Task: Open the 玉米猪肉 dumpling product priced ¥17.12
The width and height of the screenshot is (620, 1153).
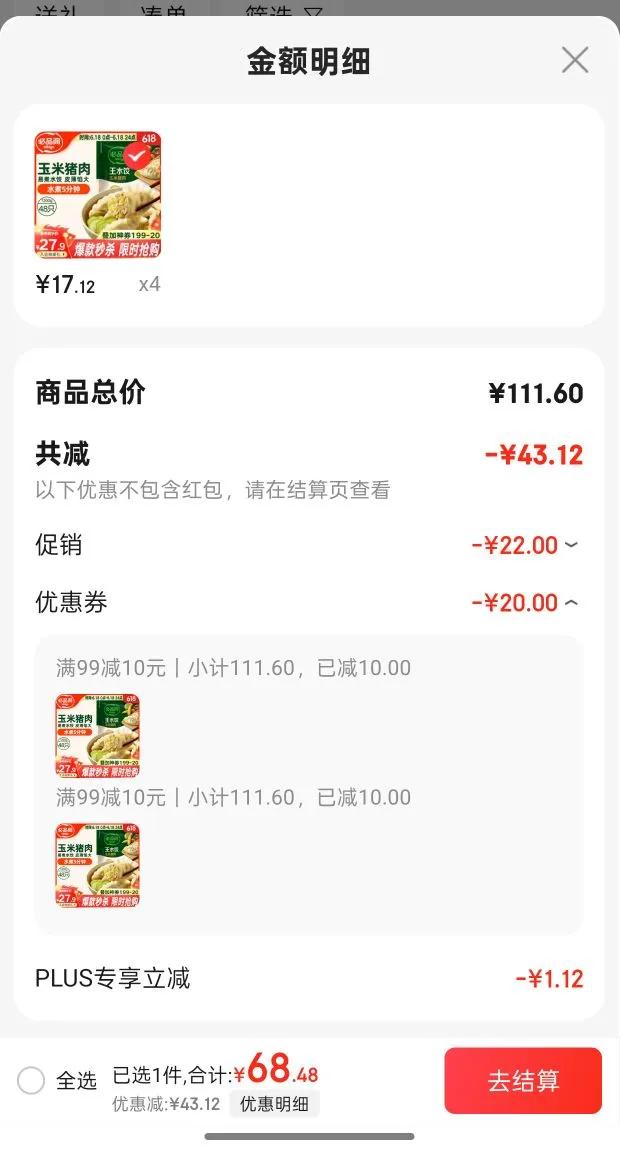Action: 98,196
